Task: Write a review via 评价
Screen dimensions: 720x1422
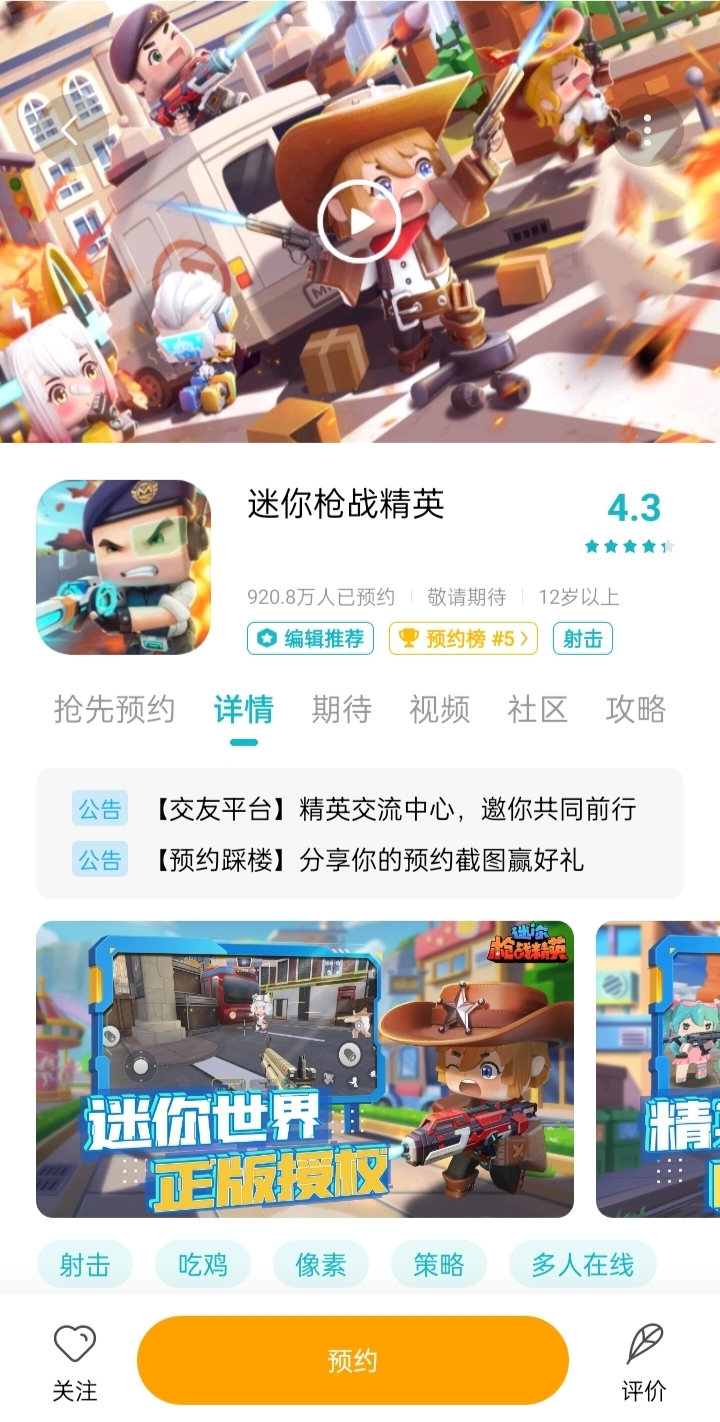Action: pyautogui.click(x=644, y=1362)
